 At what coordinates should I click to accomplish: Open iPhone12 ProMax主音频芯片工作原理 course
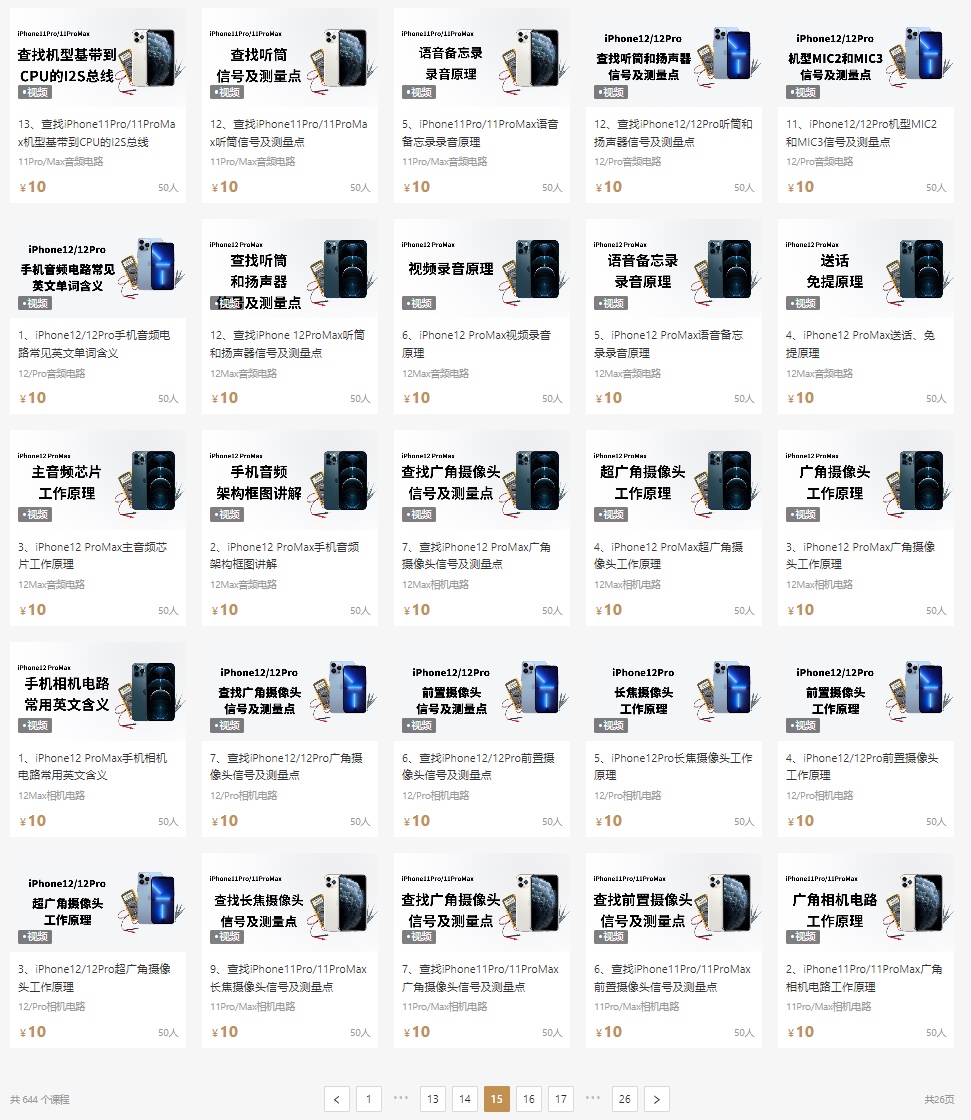pos(97,555)
